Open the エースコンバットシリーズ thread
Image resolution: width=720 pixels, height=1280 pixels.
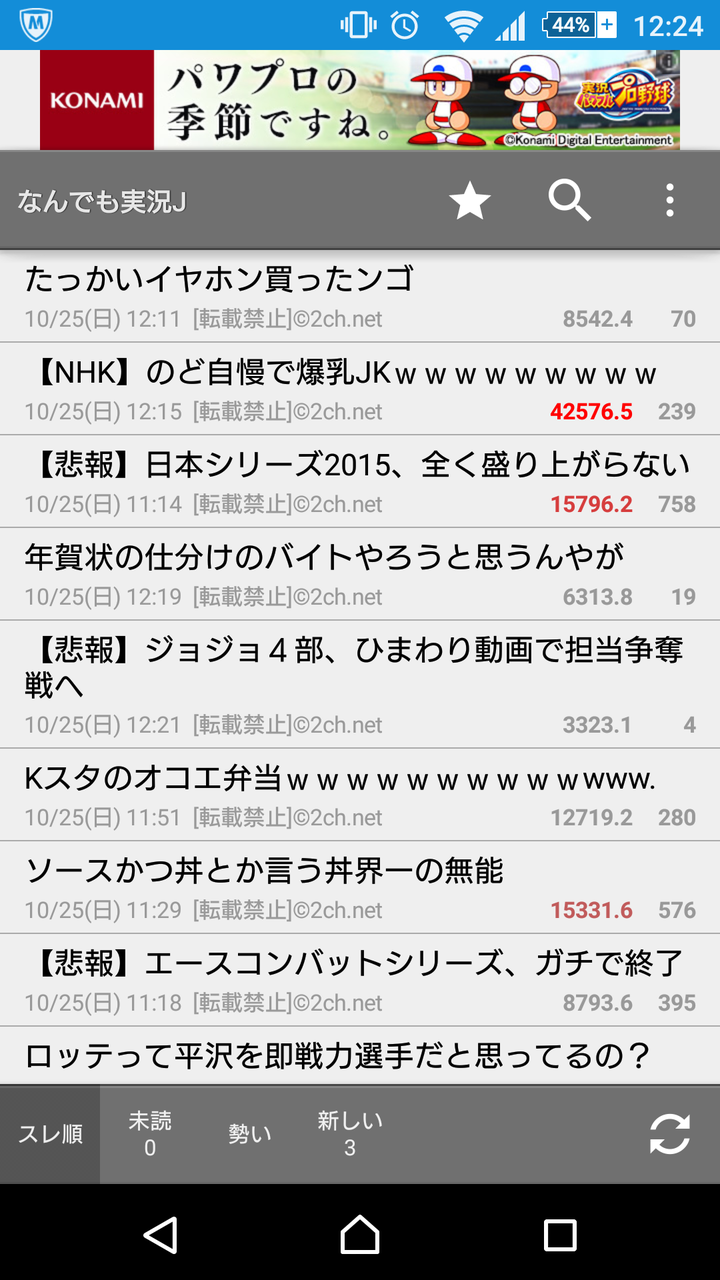(x=360, y=981)
